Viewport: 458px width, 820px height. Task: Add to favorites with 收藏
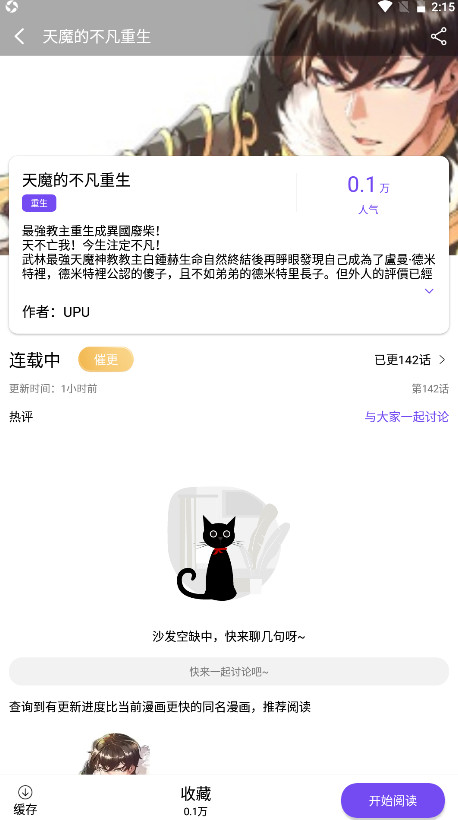point(196,801)
